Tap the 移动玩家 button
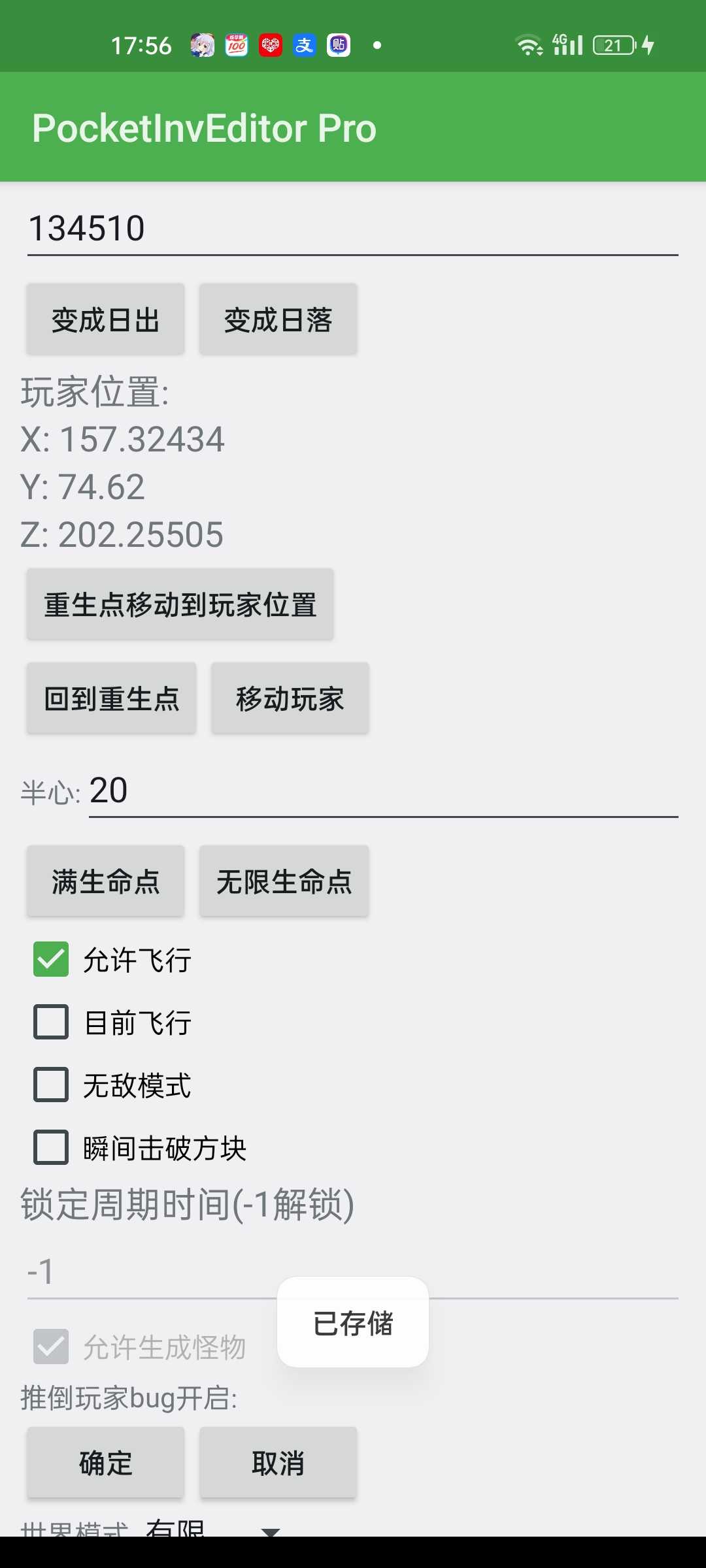The width and height of the screenshot is (706, 1568). click(290, 699)
